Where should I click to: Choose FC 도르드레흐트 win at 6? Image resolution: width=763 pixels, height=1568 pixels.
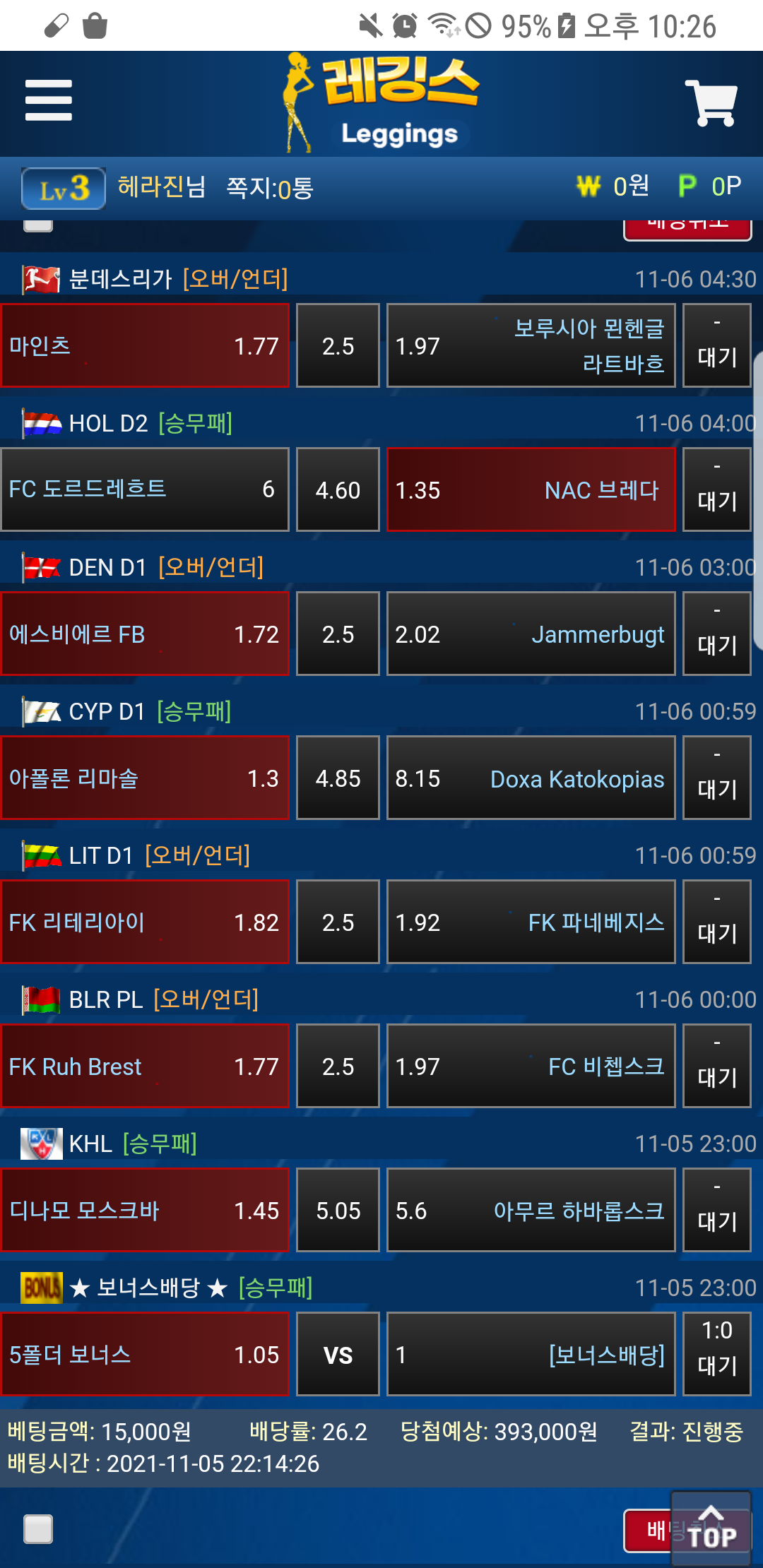(x=145, y=489)
